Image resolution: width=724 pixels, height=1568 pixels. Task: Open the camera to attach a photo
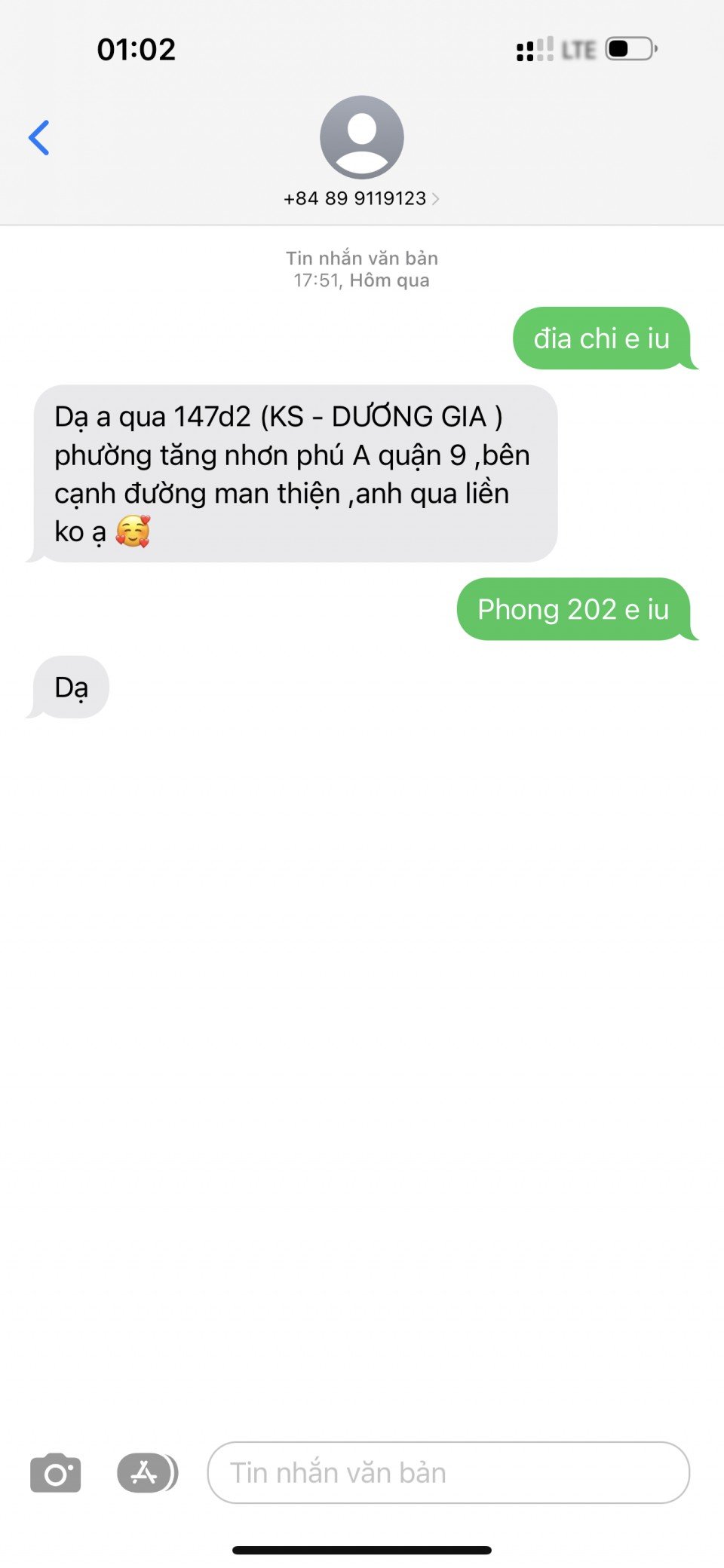55,1472
